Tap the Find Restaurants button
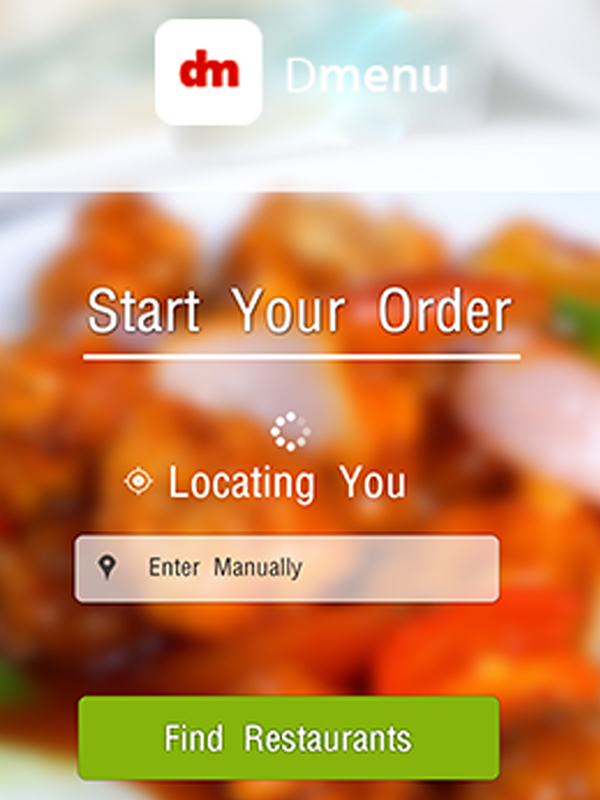Screen dimensions: 600x800 288,739
